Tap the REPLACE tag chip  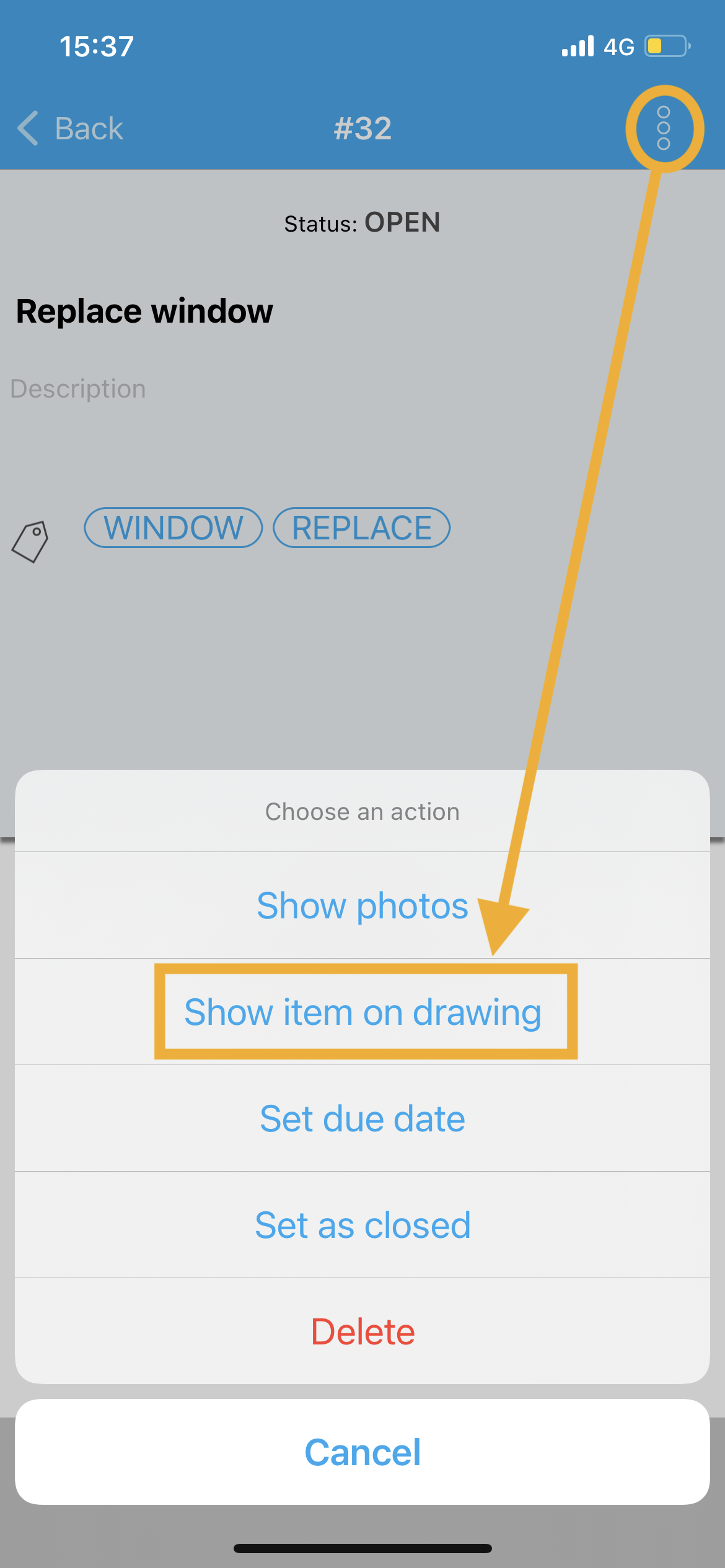[x=362, y=528]
